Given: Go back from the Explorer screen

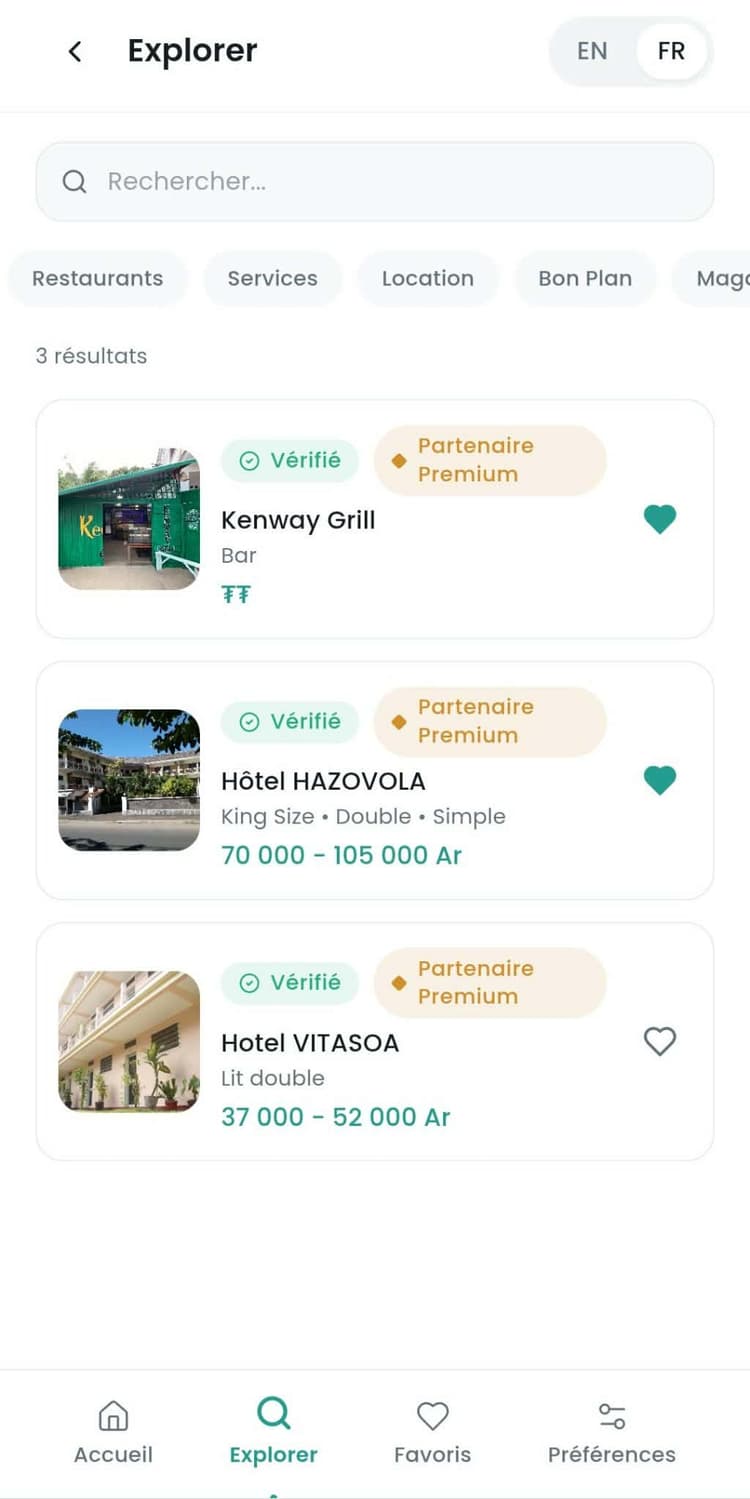Looking at the screenshot, I should click(75, 51).
